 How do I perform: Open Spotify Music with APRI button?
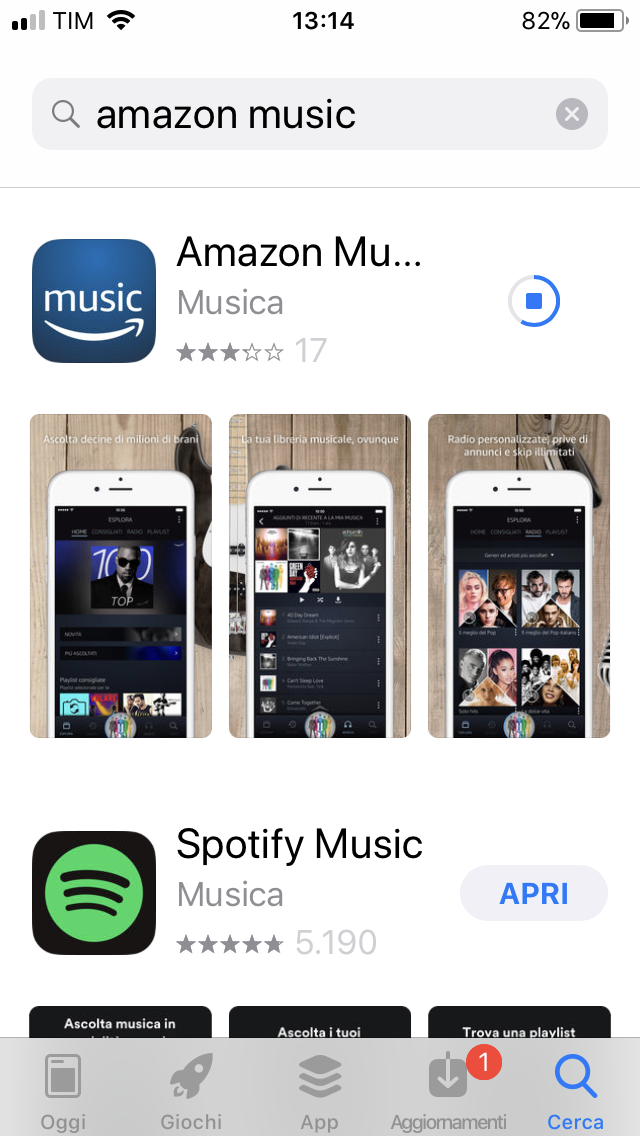(x=534, y=893)
